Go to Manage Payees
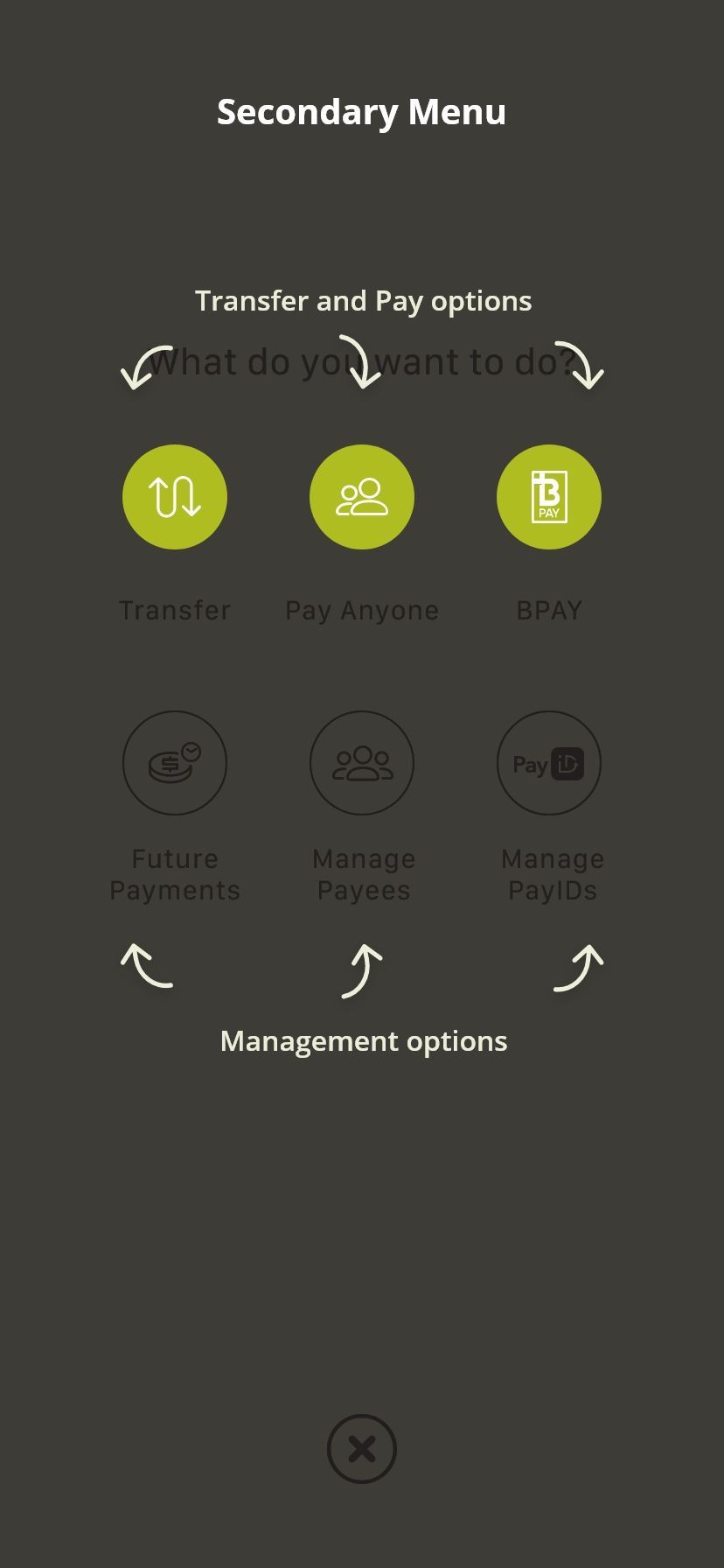 (x=362, y=763)
